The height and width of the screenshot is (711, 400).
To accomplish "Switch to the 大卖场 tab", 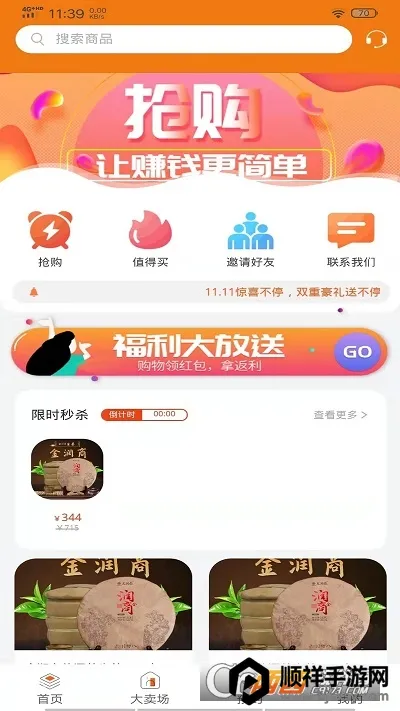I will (150, 688).
